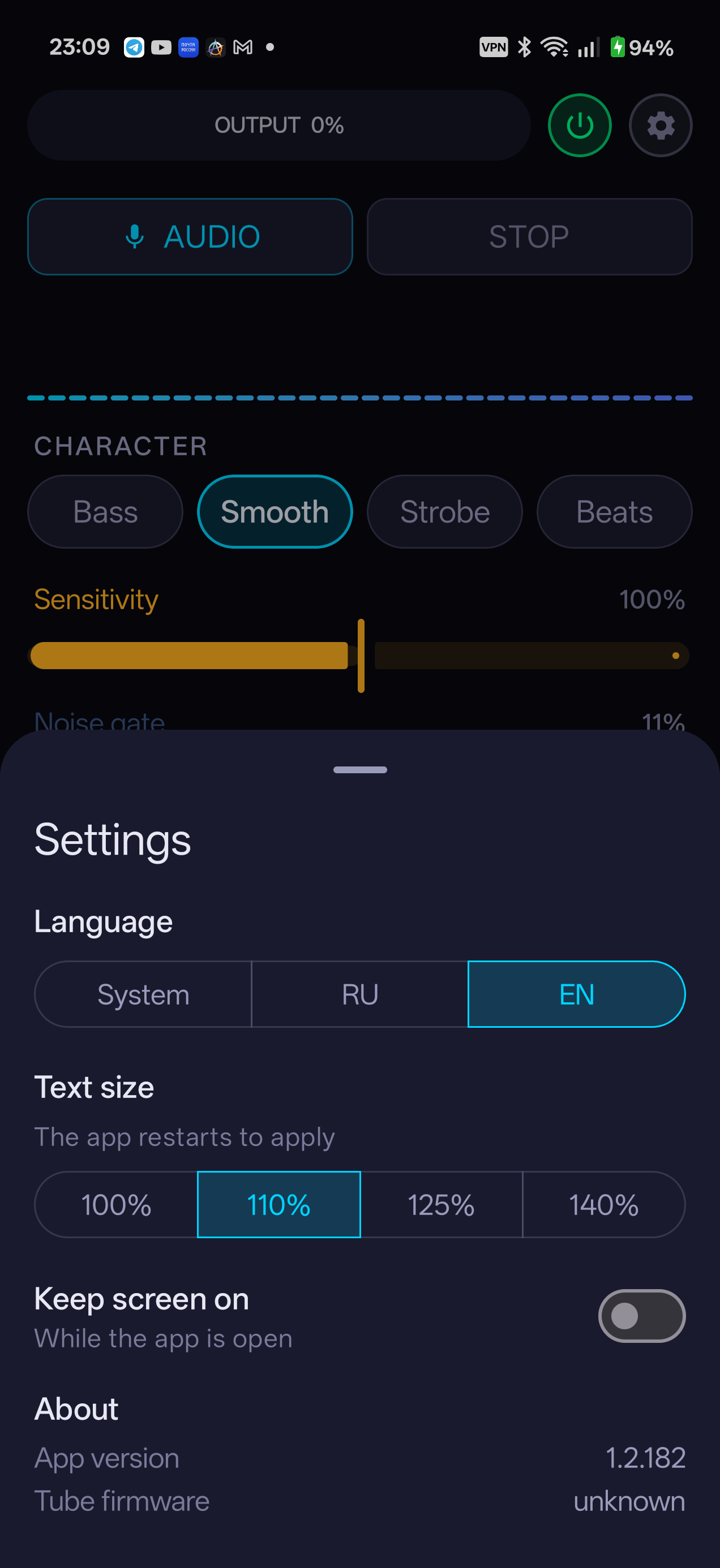Tap the Settings sheet drag handle
The width and height of the screenshot is (720, 1568).
tap(360, 770)
